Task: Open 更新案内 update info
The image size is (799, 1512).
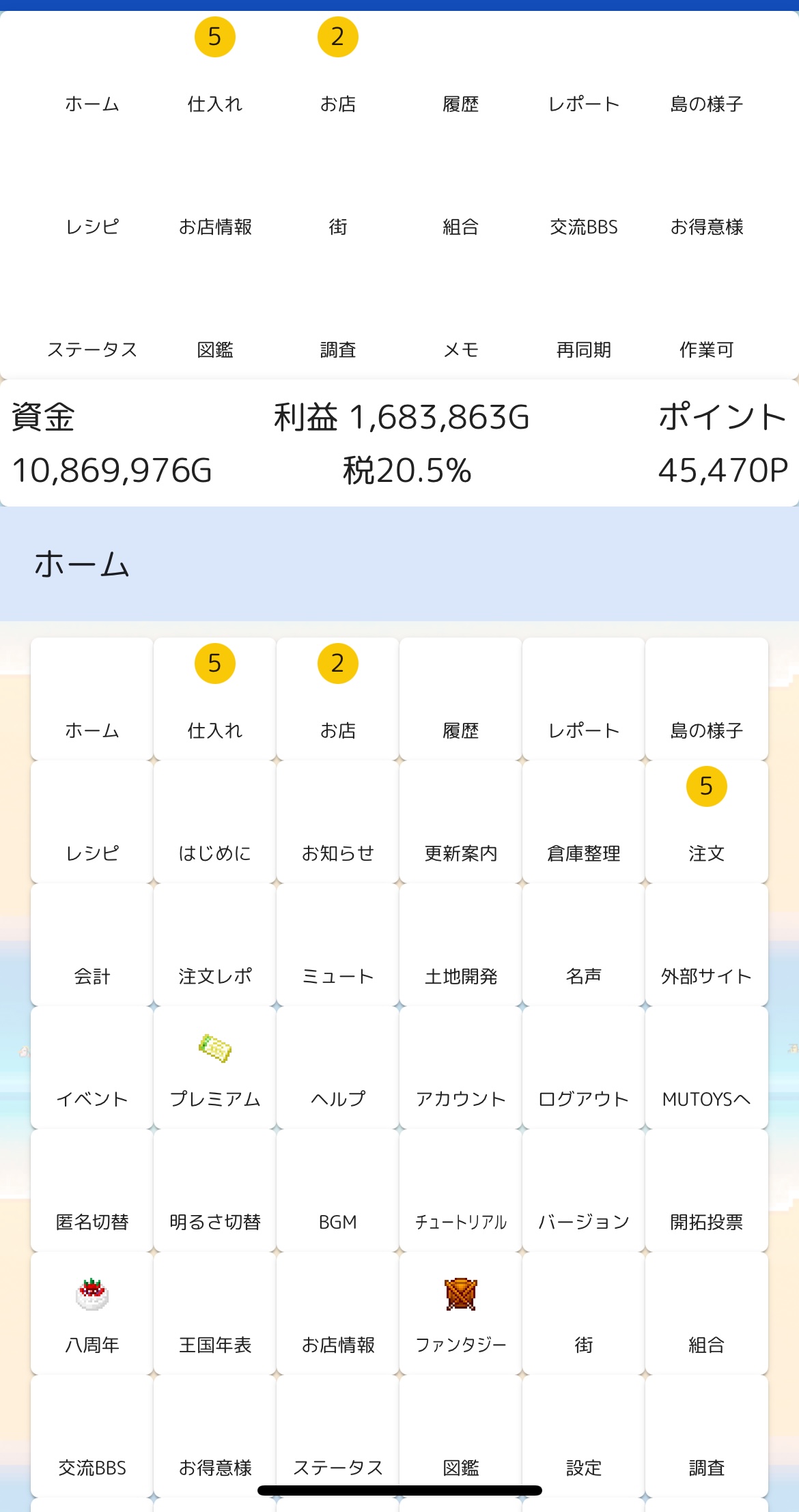Action: click(x=461, y=822)
